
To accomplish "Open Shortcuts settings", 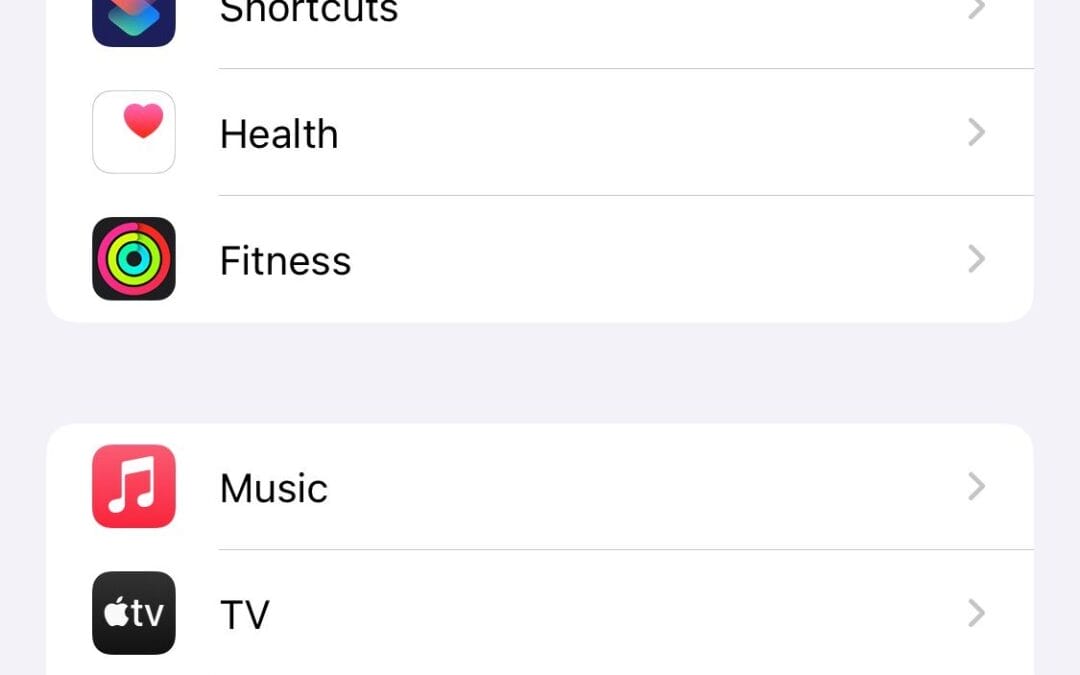I will point(310,14).
